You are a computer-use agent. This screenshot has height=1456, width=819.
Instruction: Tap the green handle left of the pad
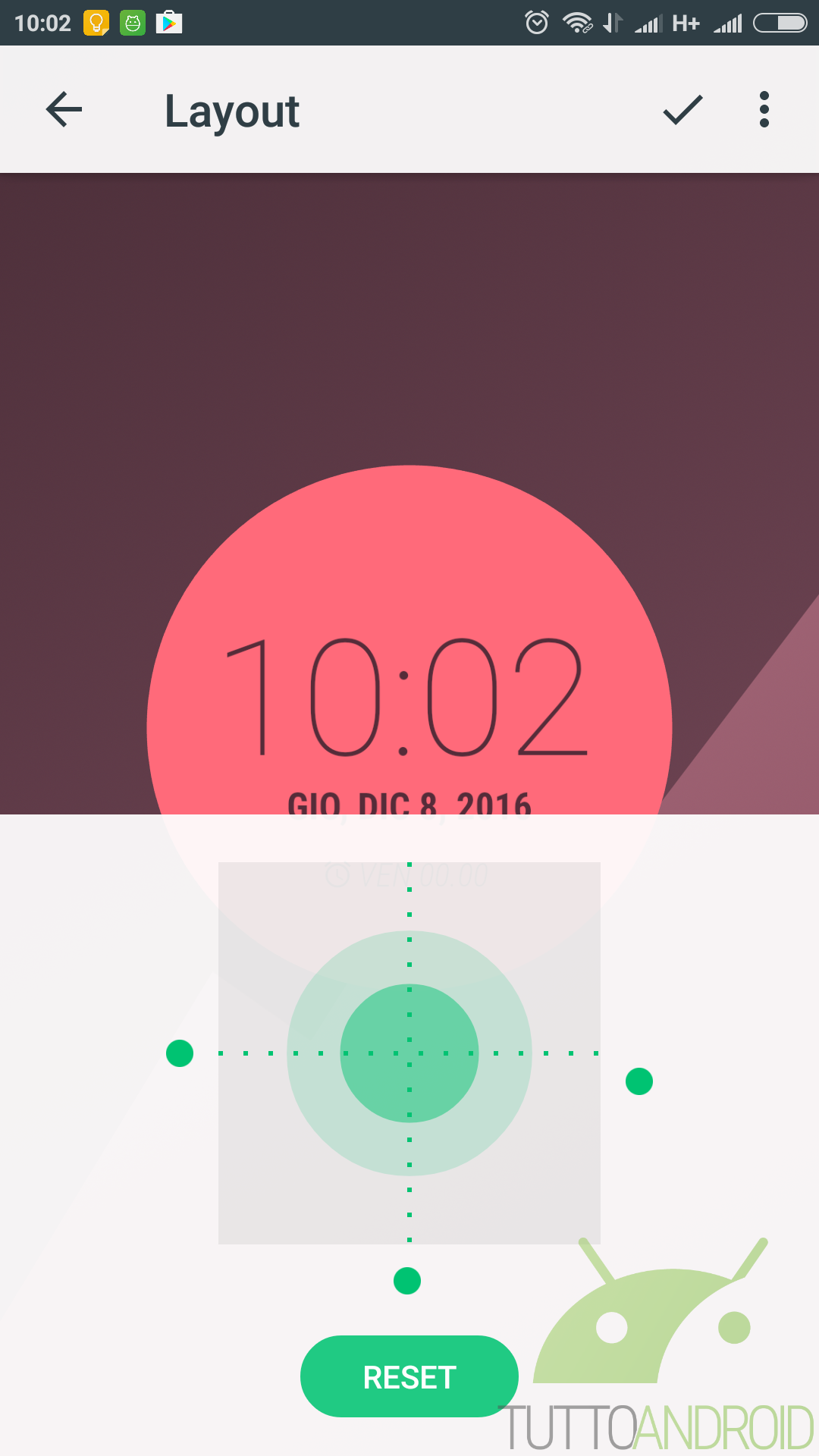180,1053
